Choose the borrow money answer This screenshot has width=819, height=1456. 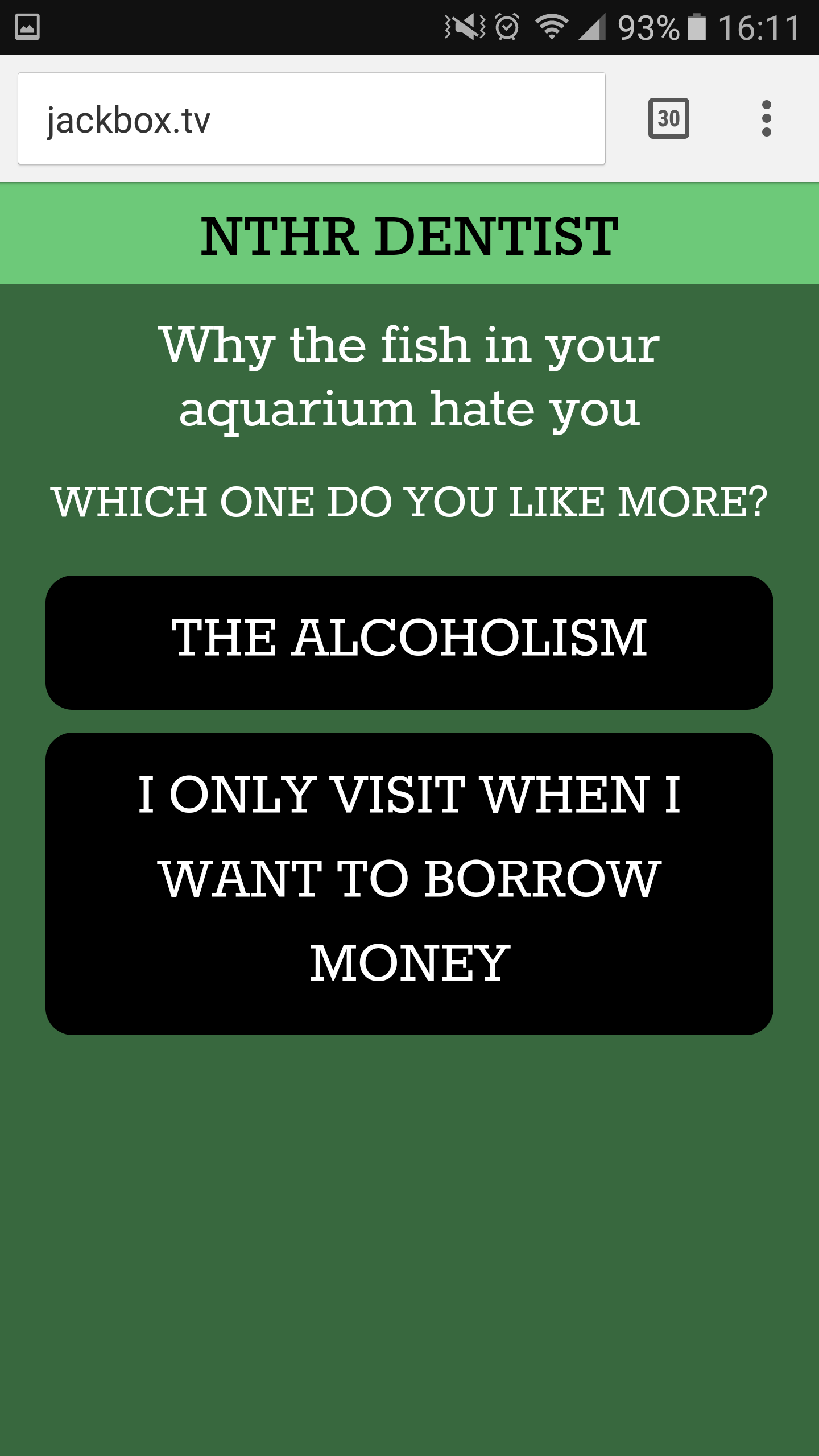point(409,883)
